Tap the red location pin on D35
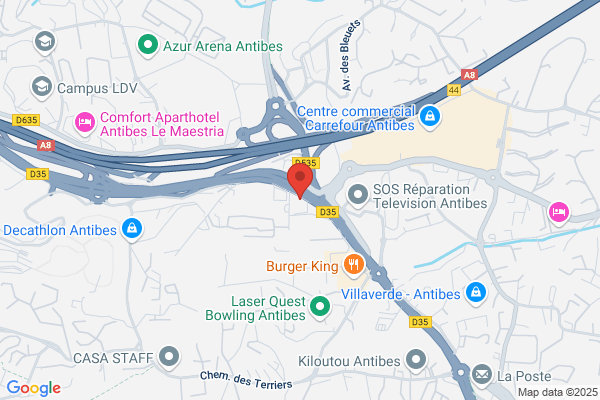The image size is (600, 400). coord(300,181)
